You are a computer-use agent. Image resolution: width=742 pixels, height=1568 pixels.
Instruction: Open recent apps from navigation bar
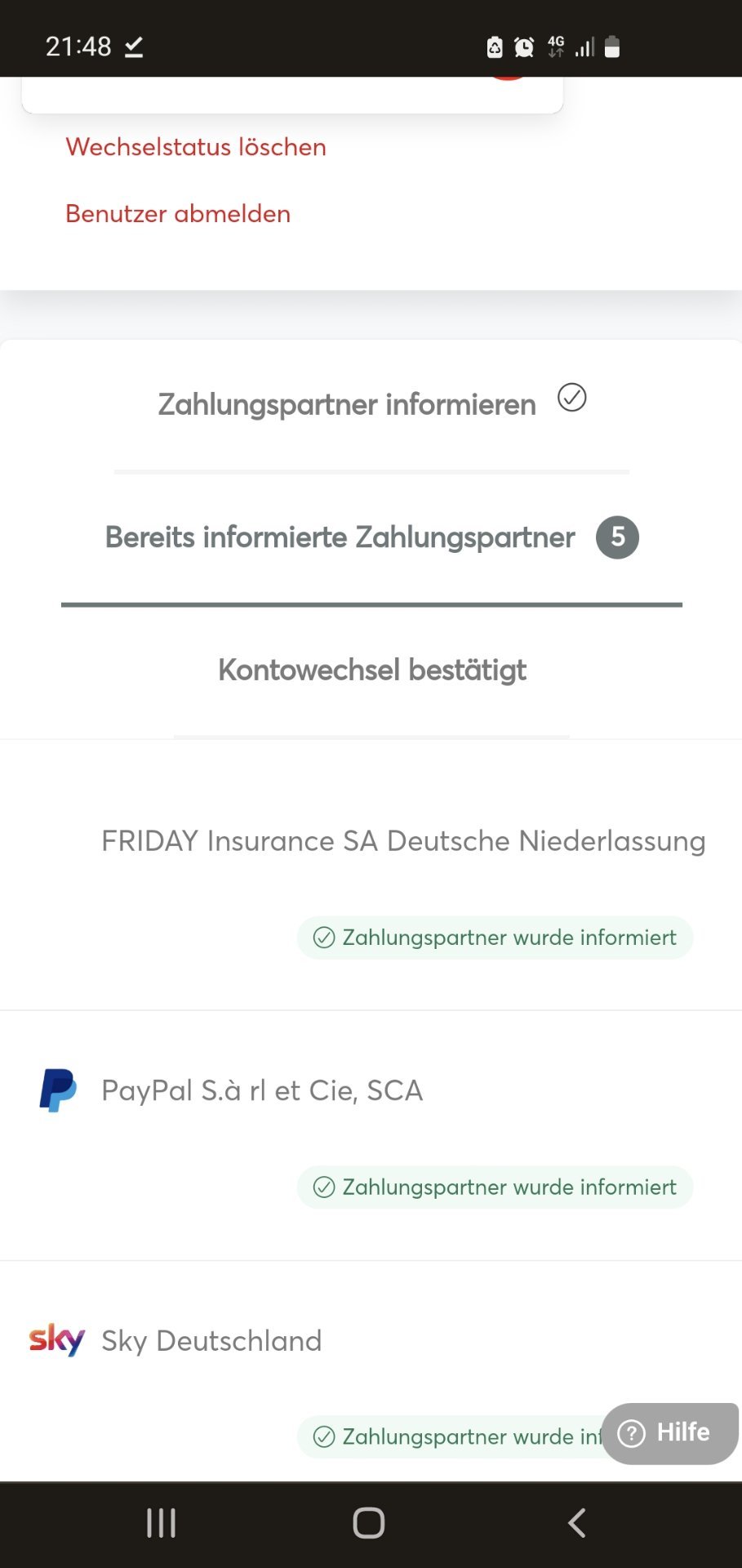click(161, 1523)
